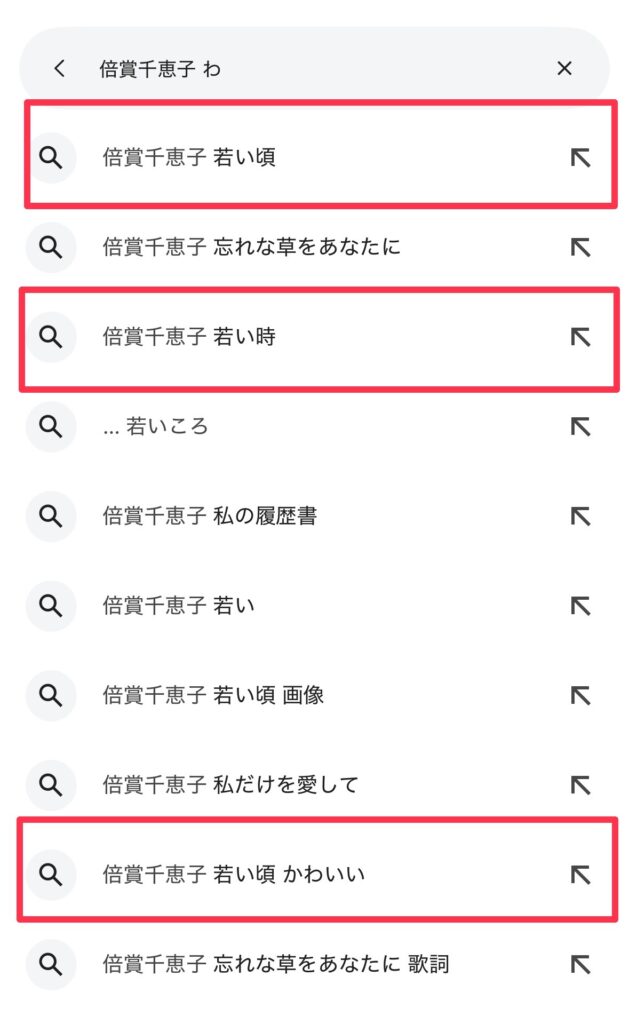Clear the search text with the X
The height and width of the screenshot is (1024, 629).
(x=564, y=68)
